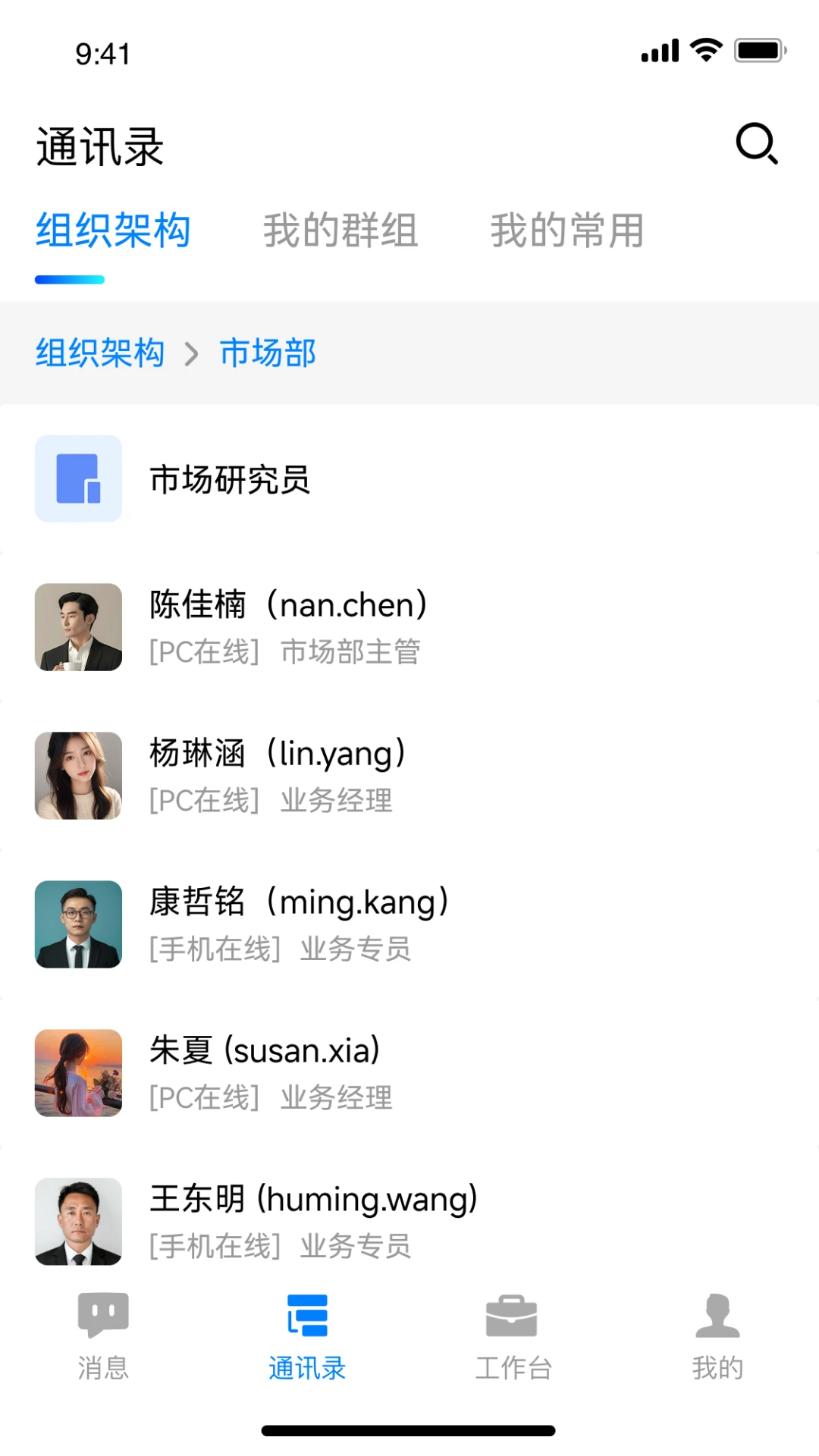The height and width of the screenshot is (1456, 819).
Task: Open the 市场研究员 sub-department
Action: coord(409,479)
